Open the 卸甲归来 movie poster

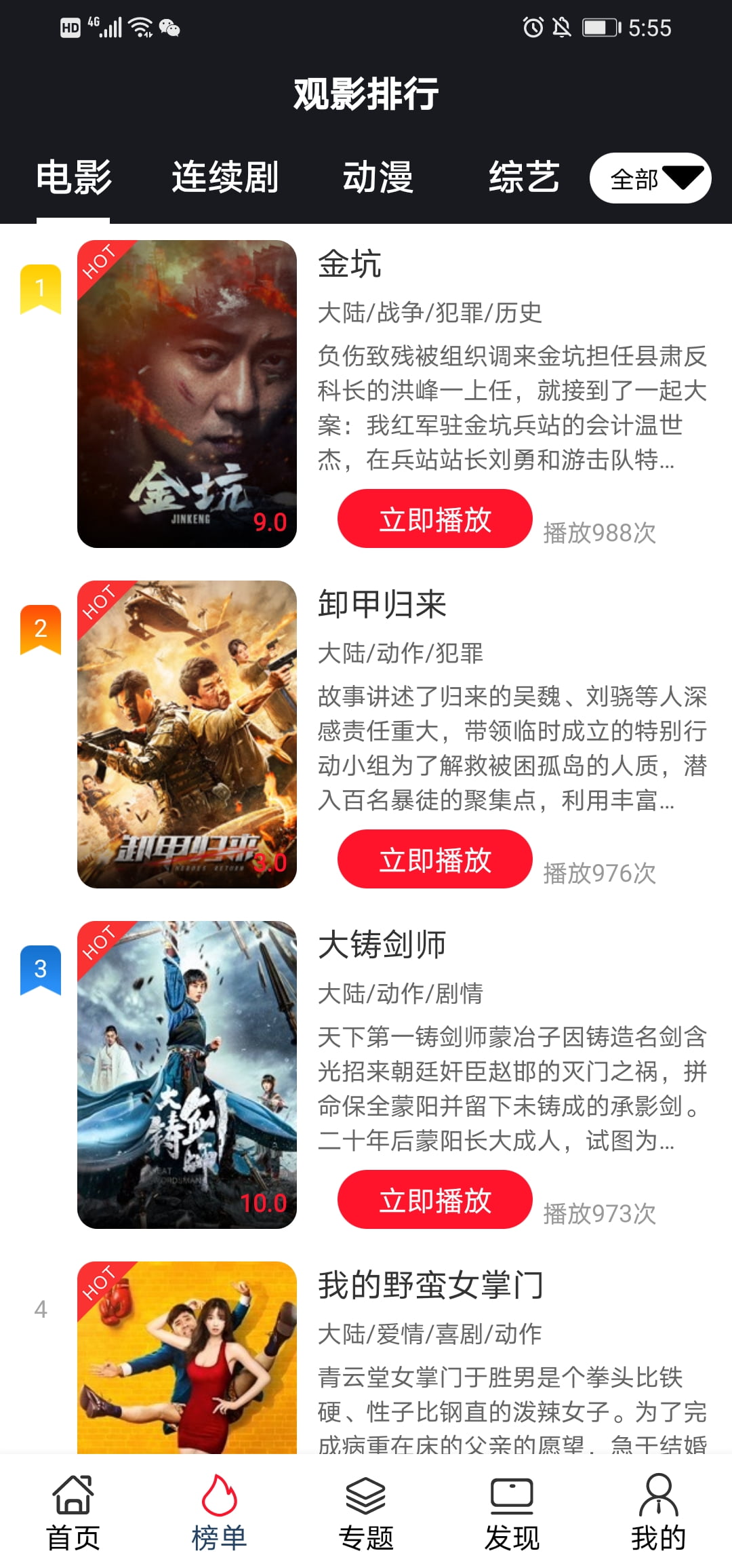pos(187,734)
